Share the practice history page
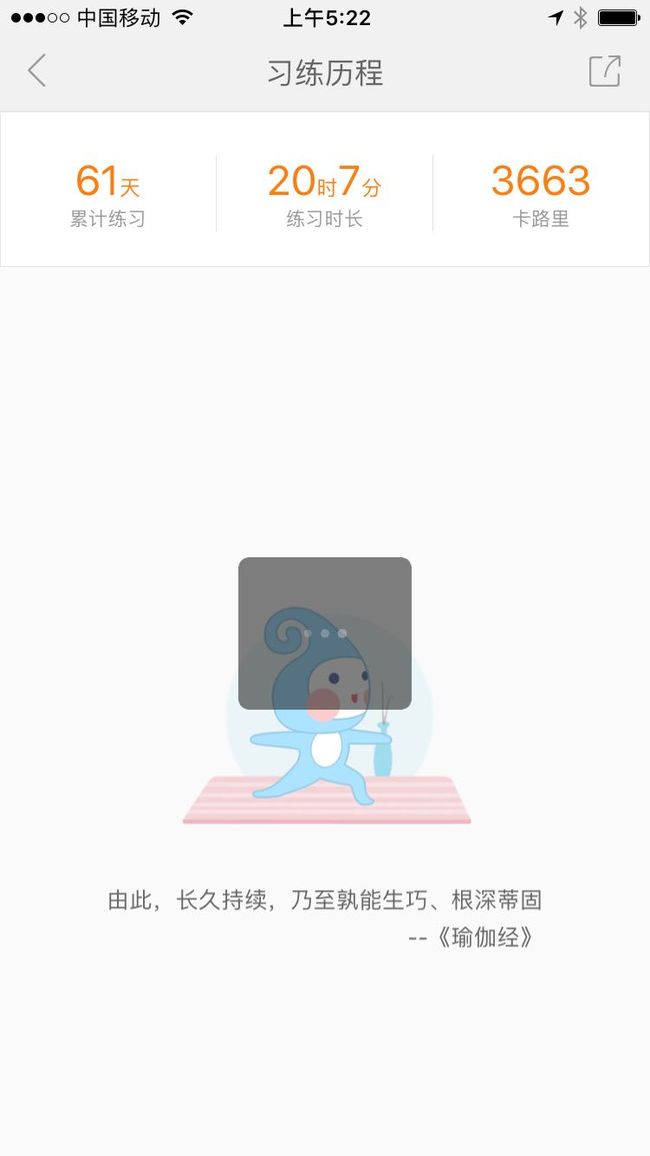650x1156 pixels. click(x=605, y=72)
